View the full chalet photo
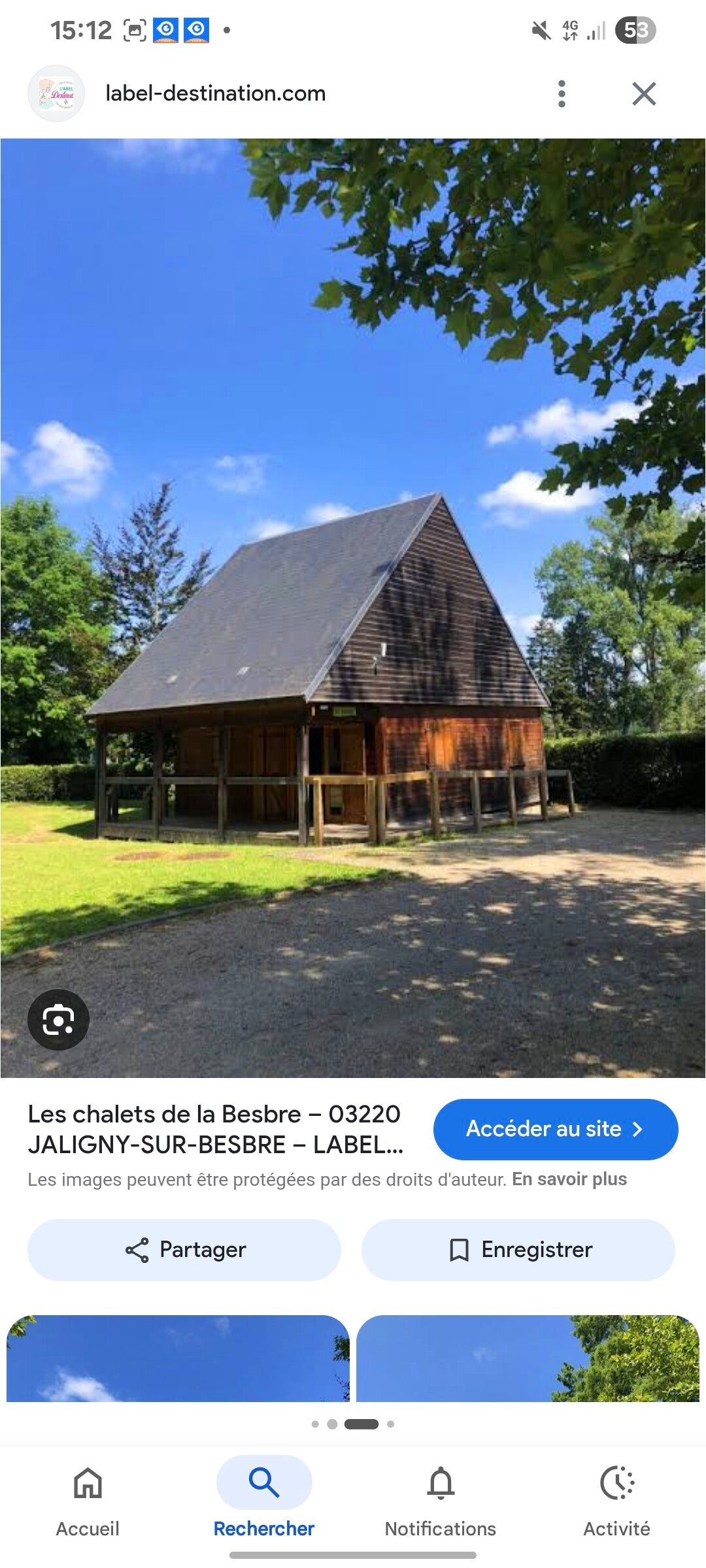The height and width of the screenshot is (1568, 706). pos(353,608)
